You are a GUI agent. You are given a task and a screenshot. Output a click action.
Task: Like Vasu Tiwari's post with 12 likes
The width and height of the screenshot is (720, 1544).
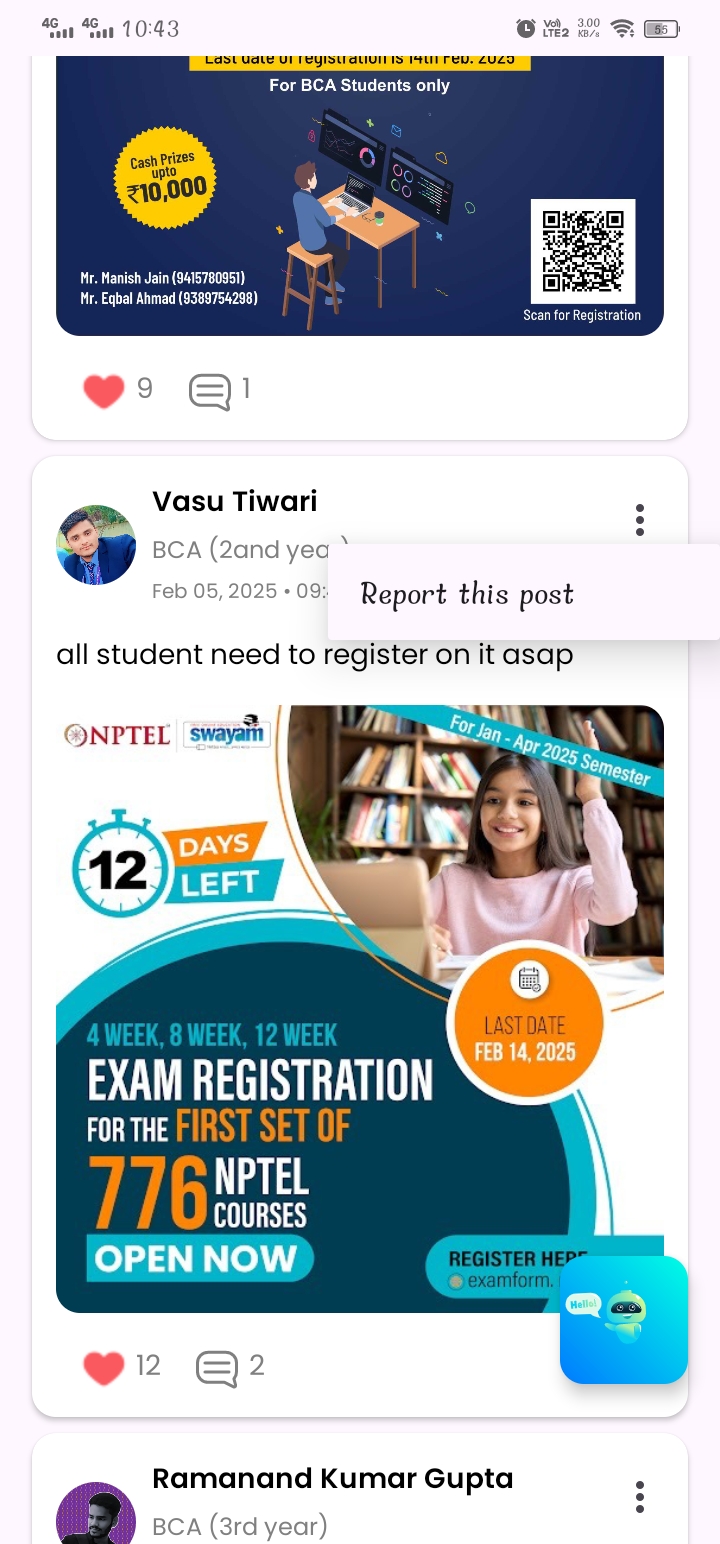(104, 1367)
